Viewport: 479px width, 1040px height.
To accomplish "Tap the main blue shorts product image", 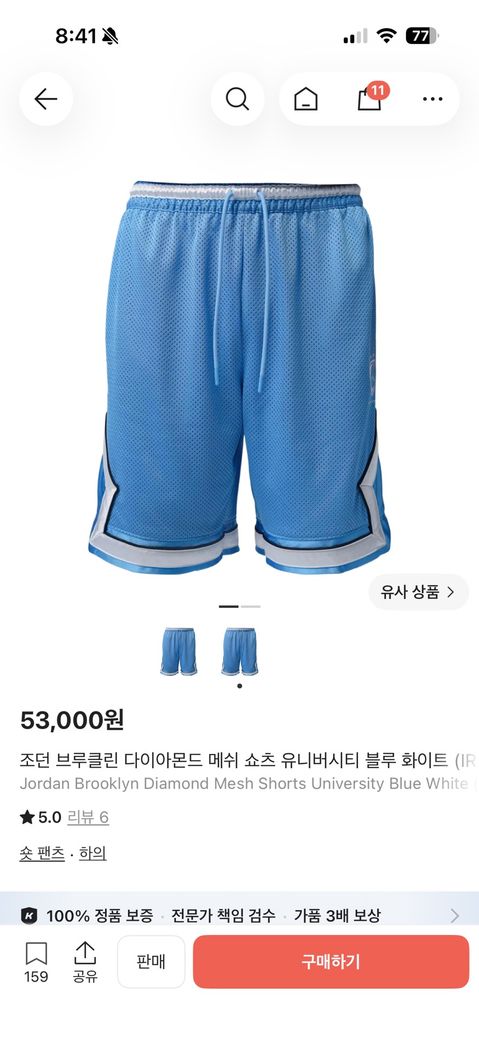I will tap(240, 377).
